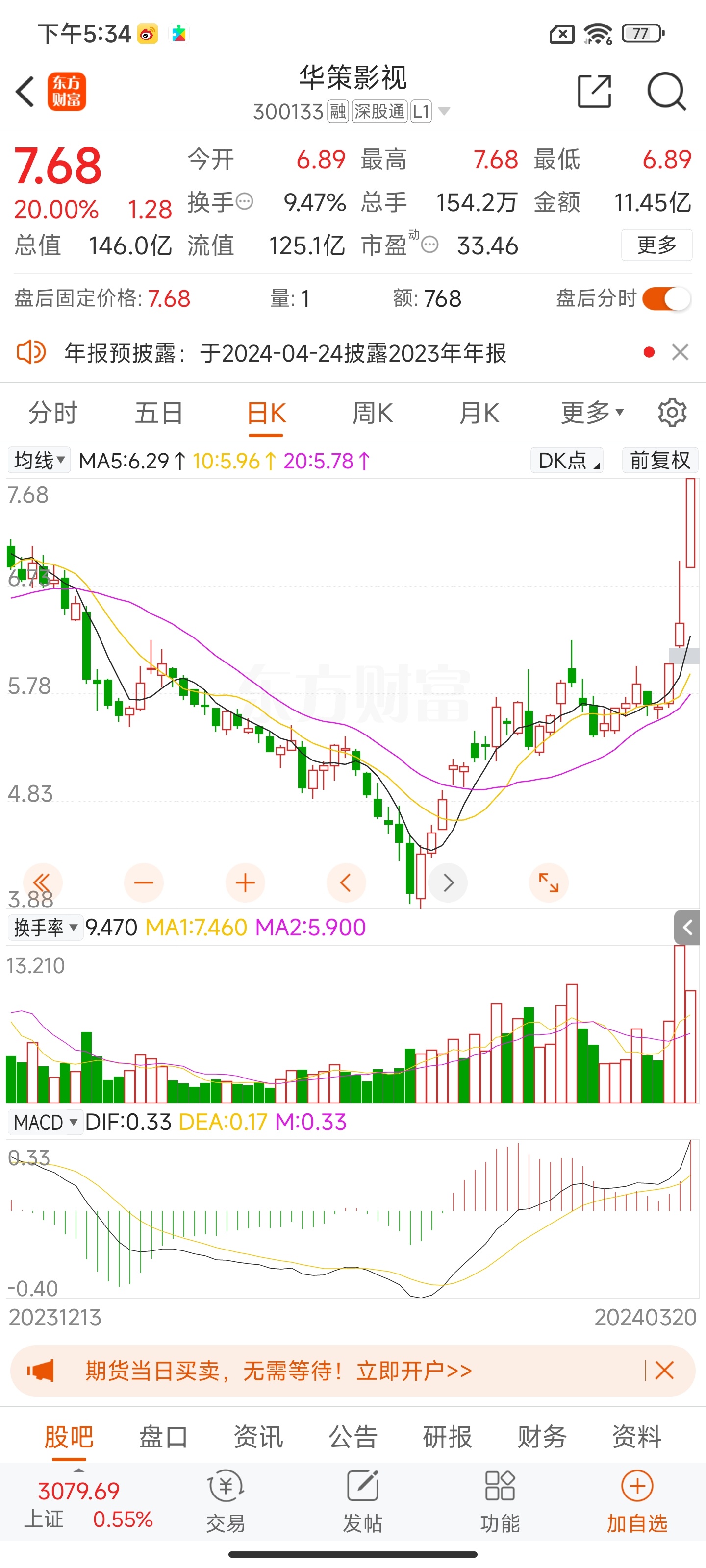Screen dimensions: 706x1568
Task: Open the search magnifier icon
Action: (x=666, y=92)
